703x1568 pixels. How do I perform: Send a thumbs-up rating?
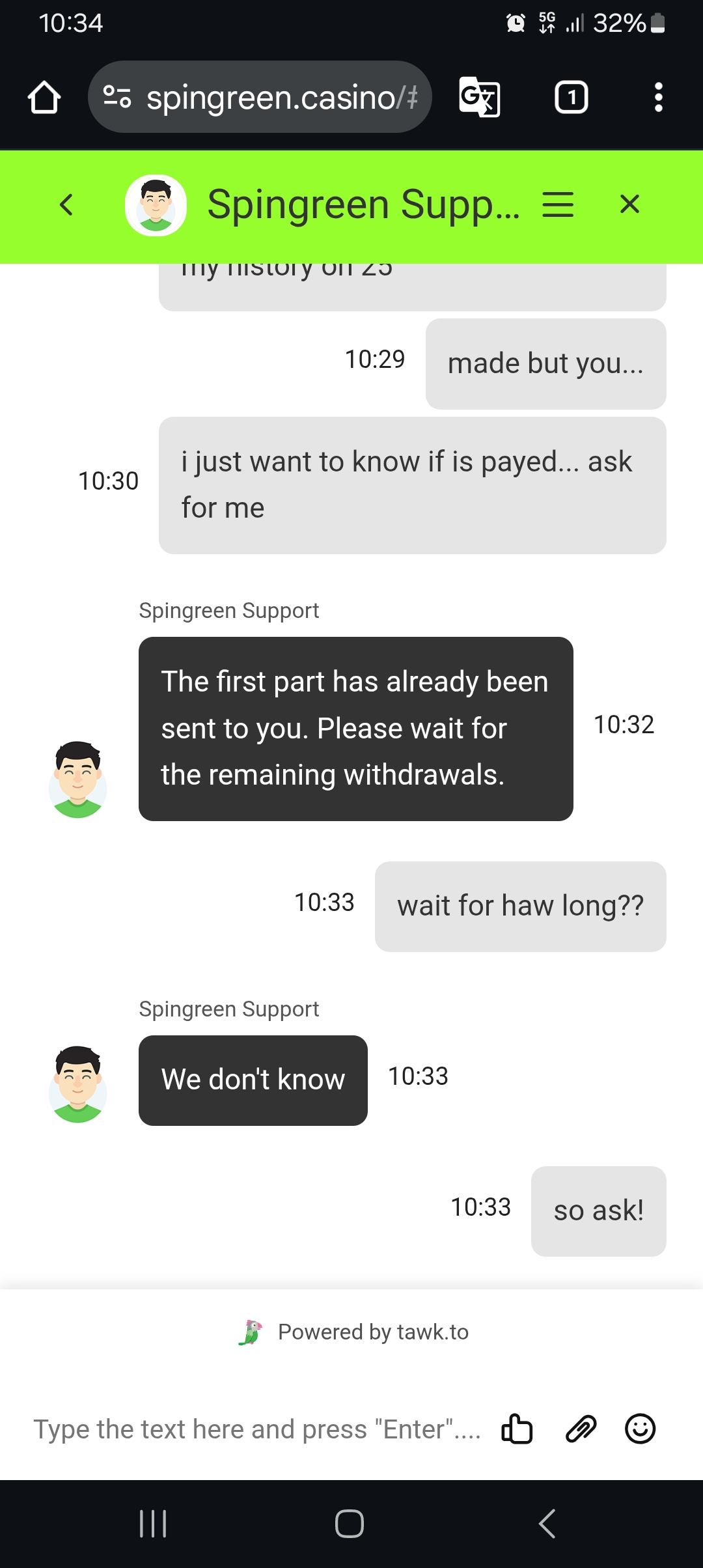coord(517,1429)
